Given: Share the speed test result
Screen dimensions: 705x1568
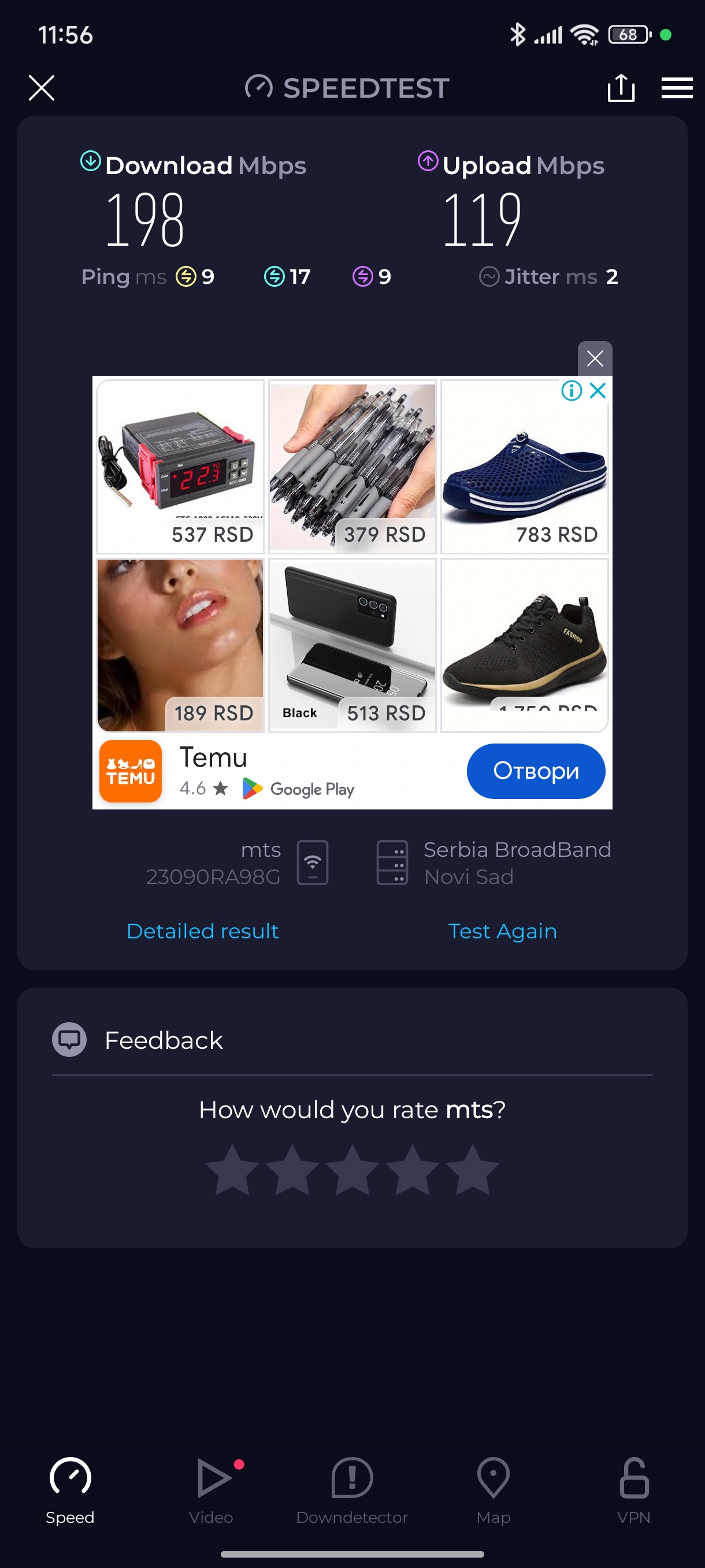Looking at the screenshot, I should point(621,88).
